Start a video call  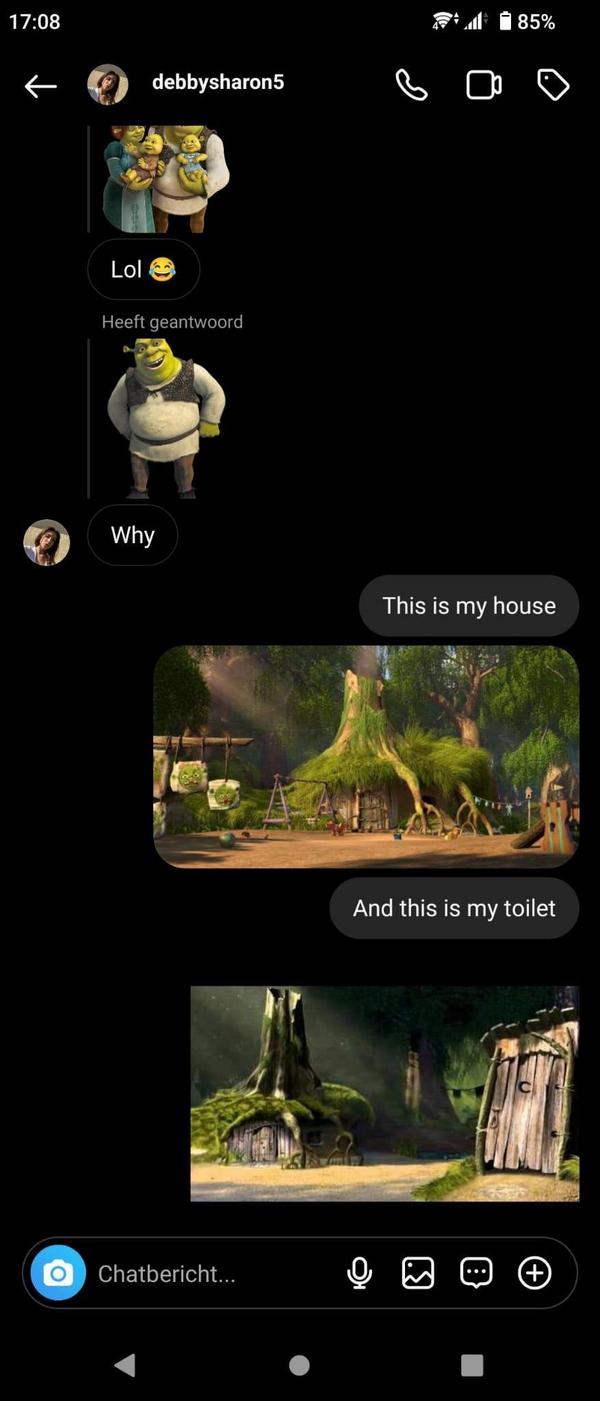click(x=483, y=86)
